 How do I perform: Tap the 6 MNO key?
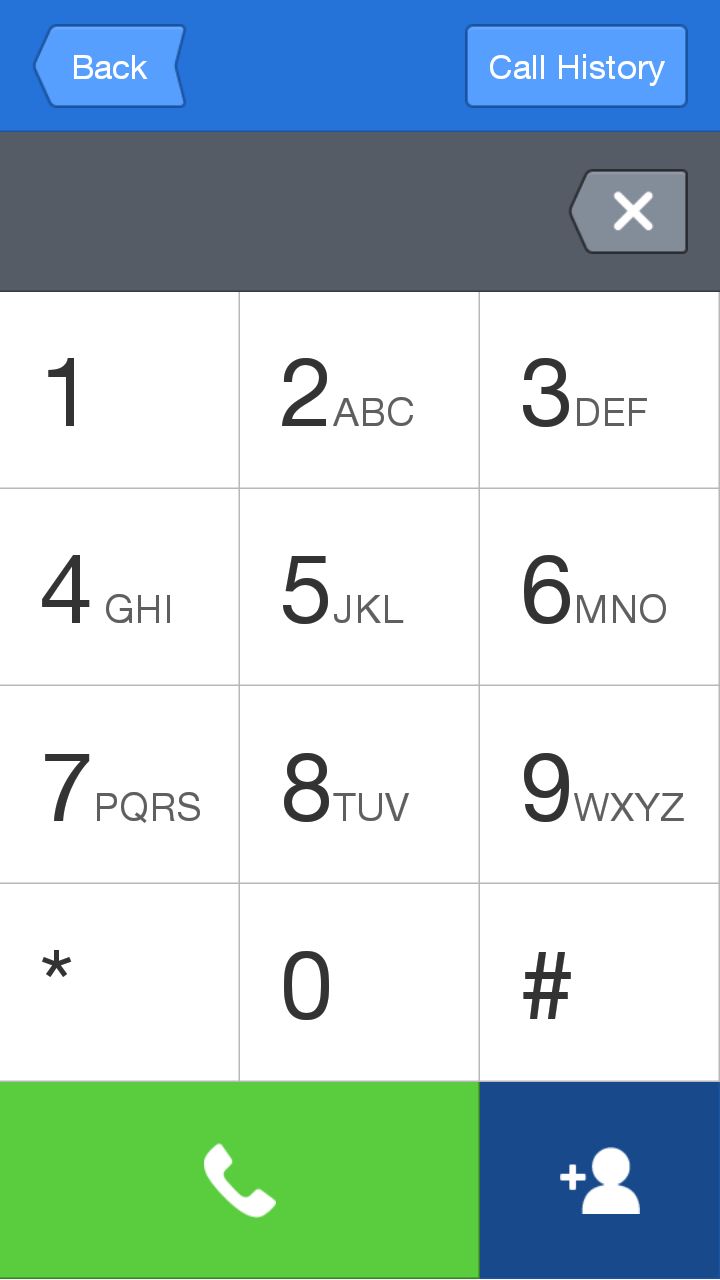(599, 587)
